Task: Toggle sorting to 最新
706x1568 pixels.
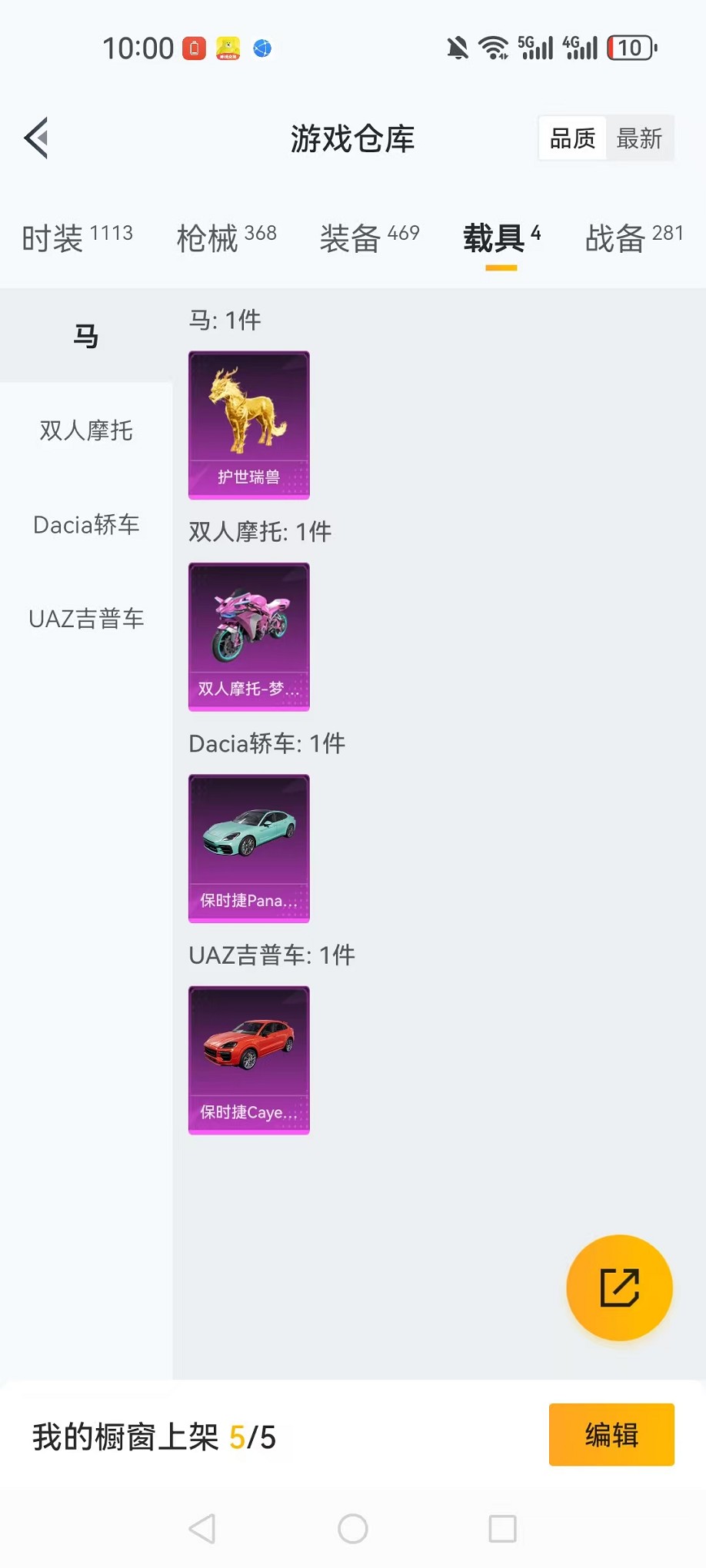Action: 642,138
